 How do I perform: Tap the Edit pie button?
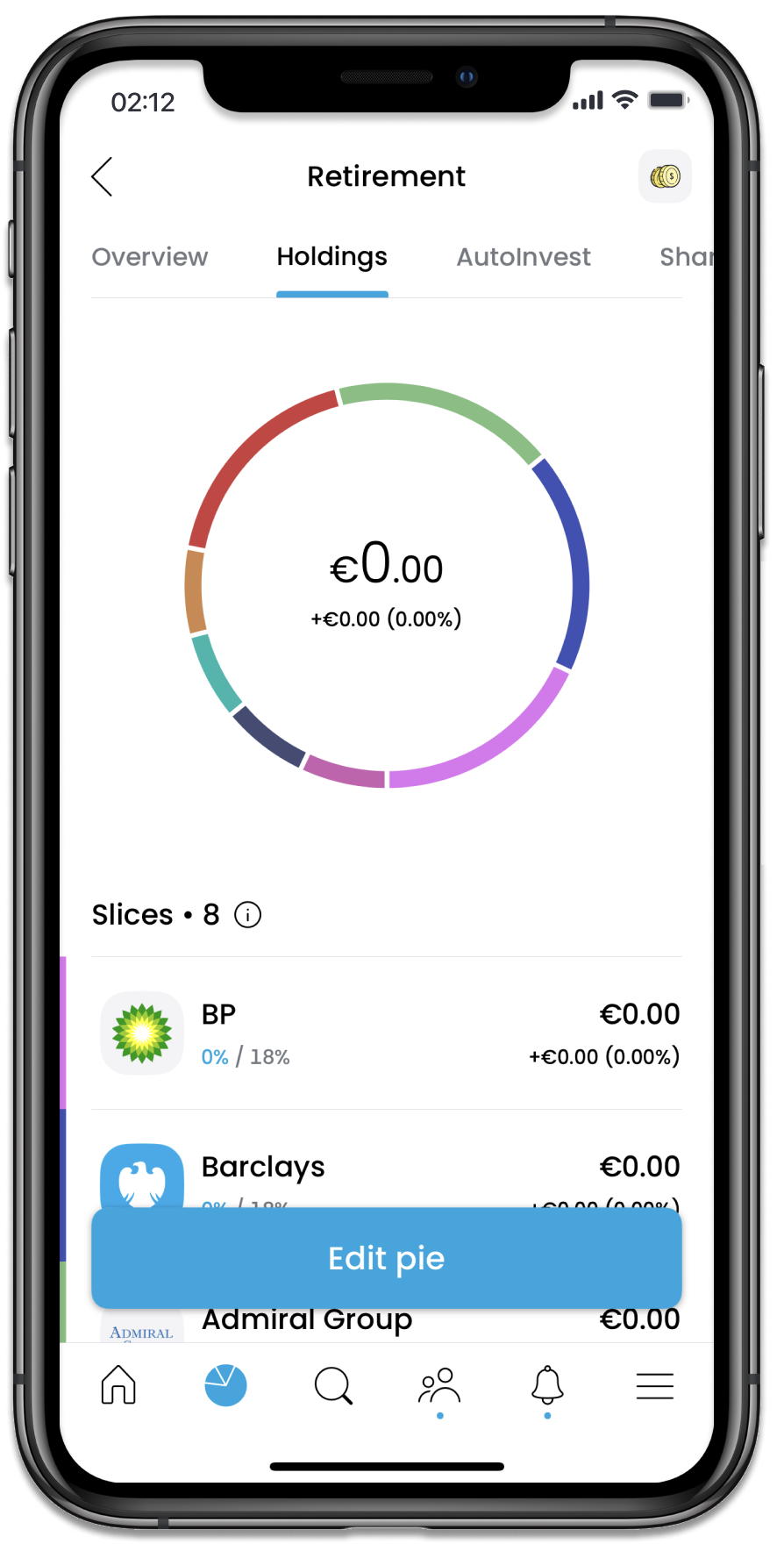387,1258
